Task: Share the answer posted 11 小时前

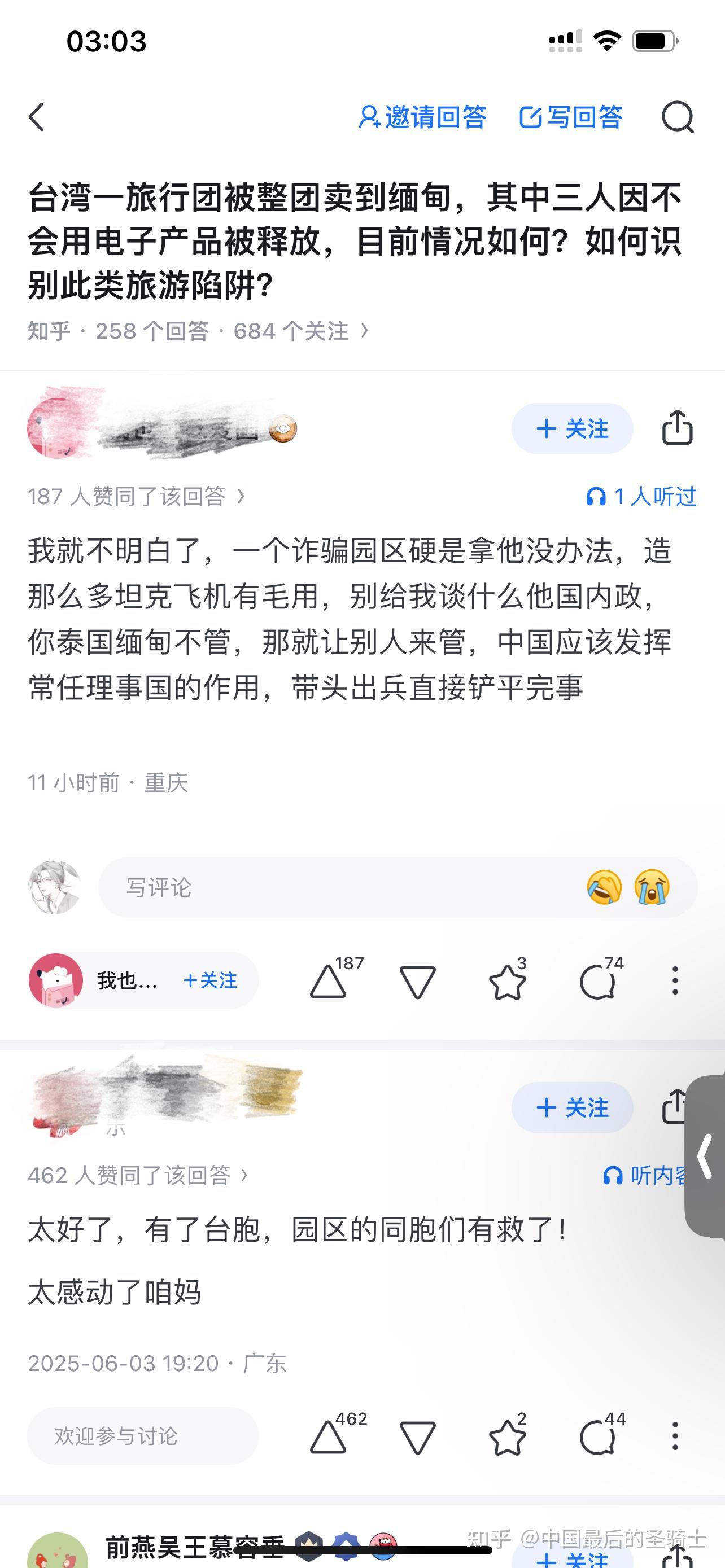Action: tap(677, 428)
